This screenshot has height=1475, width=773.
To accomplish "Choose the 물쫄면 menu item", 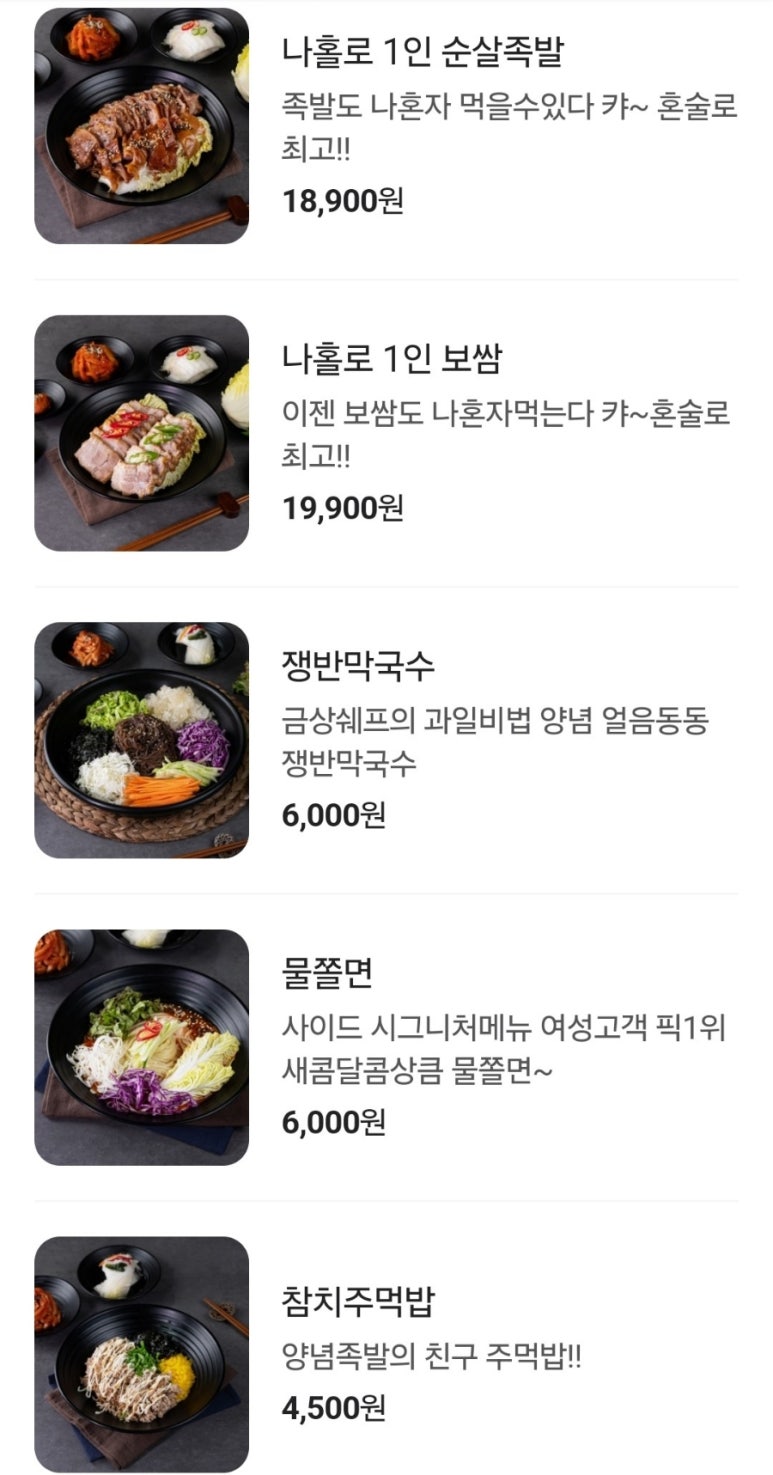I will point(328,973).
